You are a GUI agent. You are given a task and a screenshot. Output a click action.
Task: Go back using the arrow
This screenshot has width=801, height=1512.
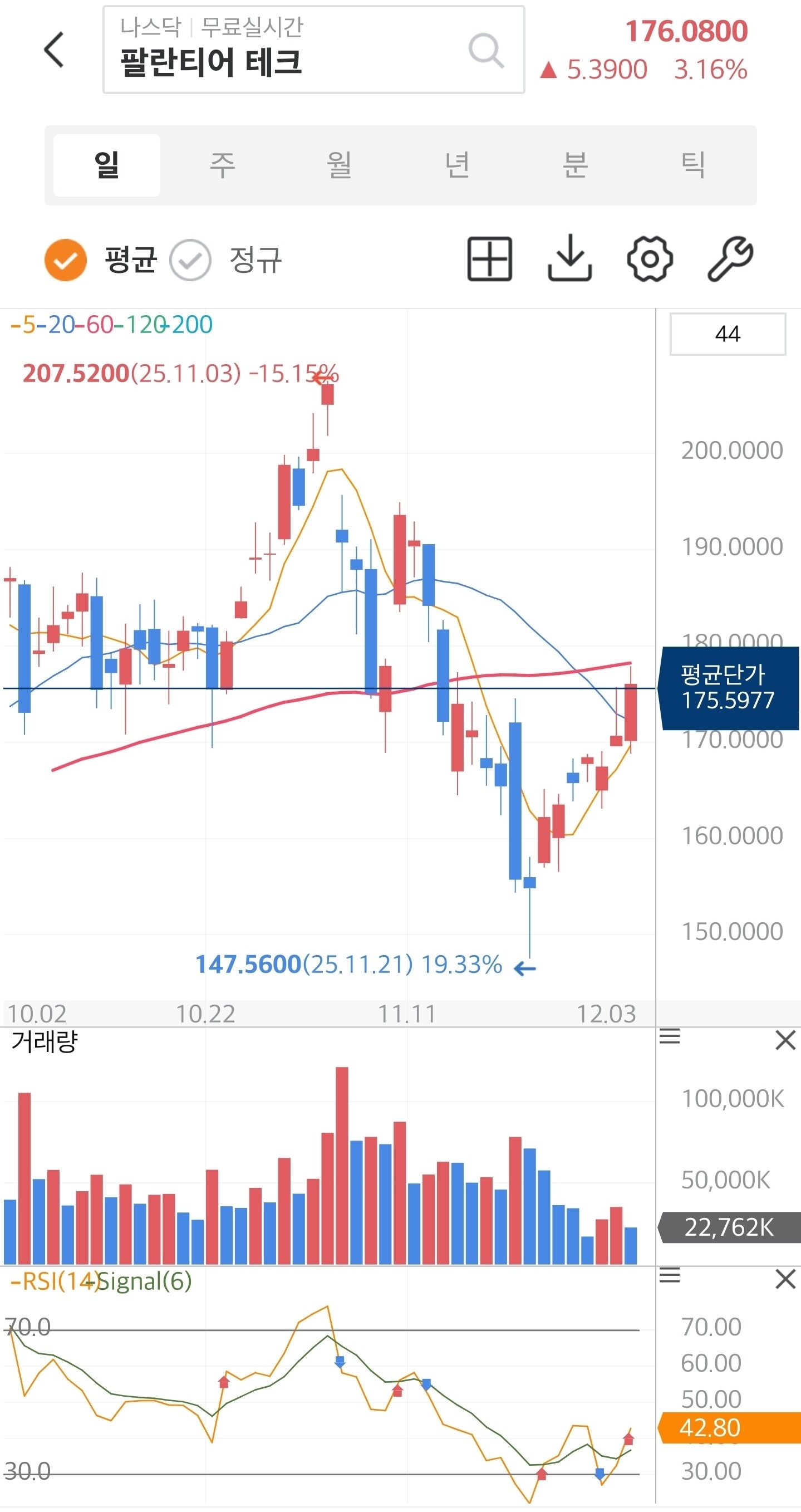pos(54,50)
